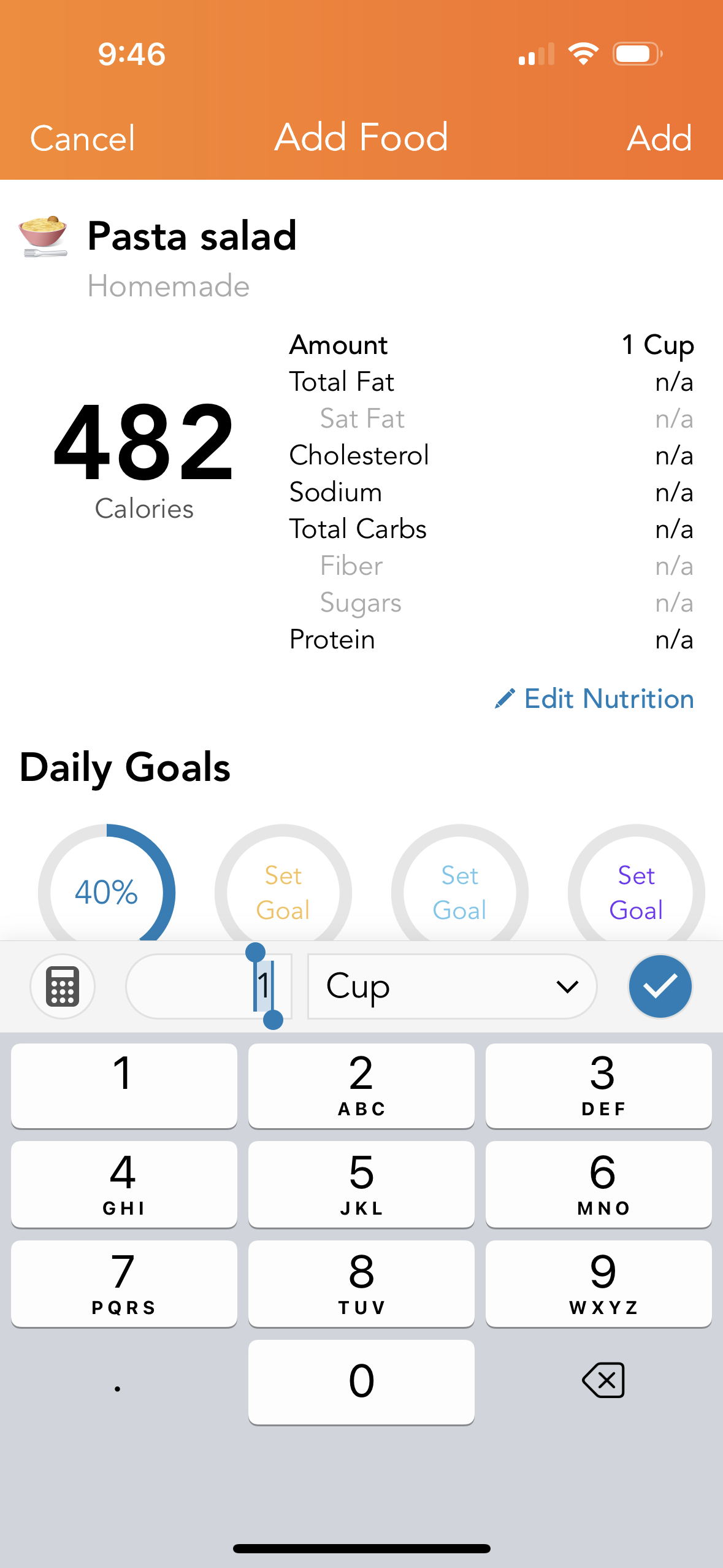723x1568 pixels.
Task: Set goal in the light blue ring
Action: coord(459,892)
